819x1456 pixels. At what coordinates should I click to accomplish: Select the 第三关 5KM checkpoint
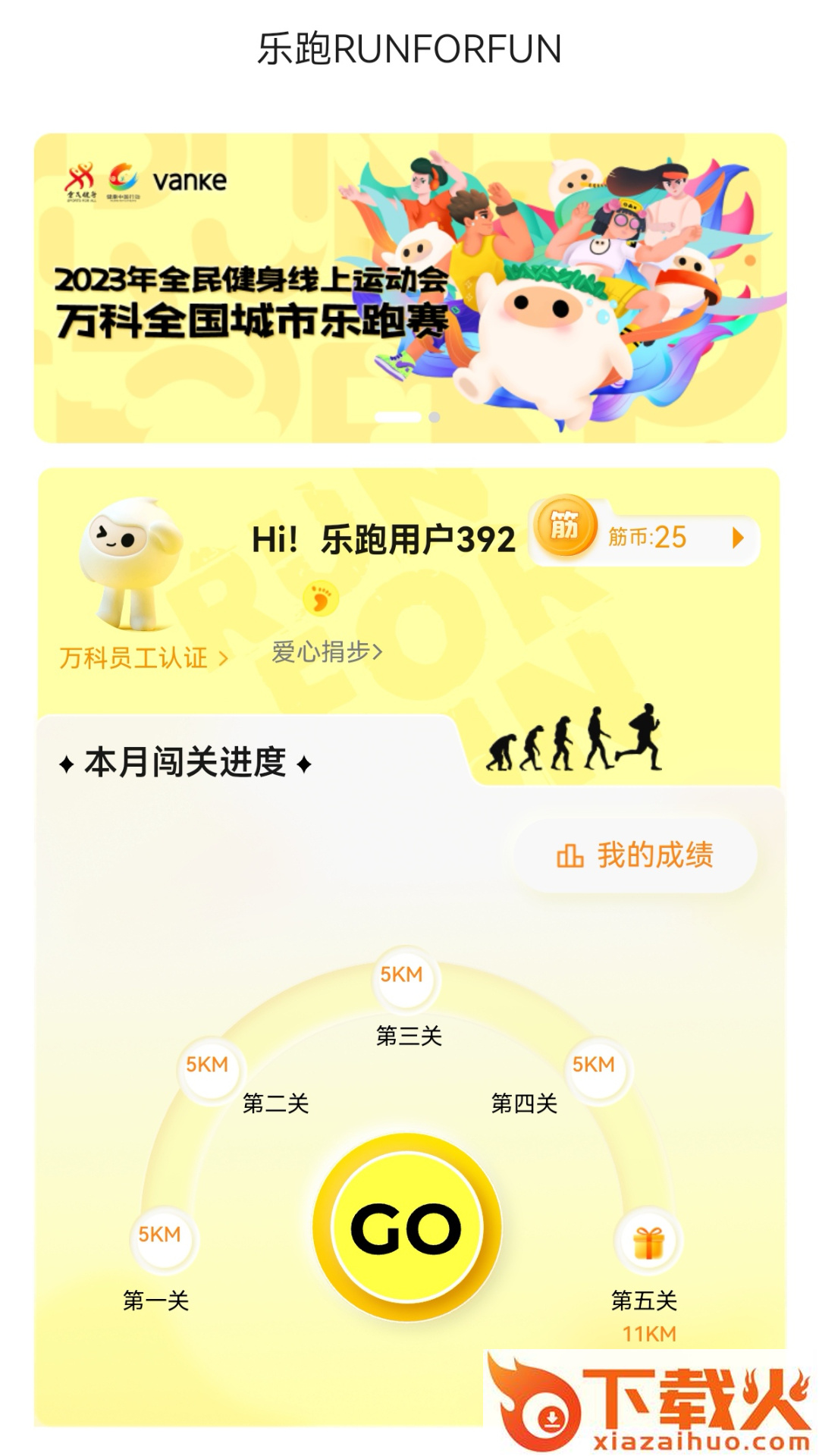402,974
